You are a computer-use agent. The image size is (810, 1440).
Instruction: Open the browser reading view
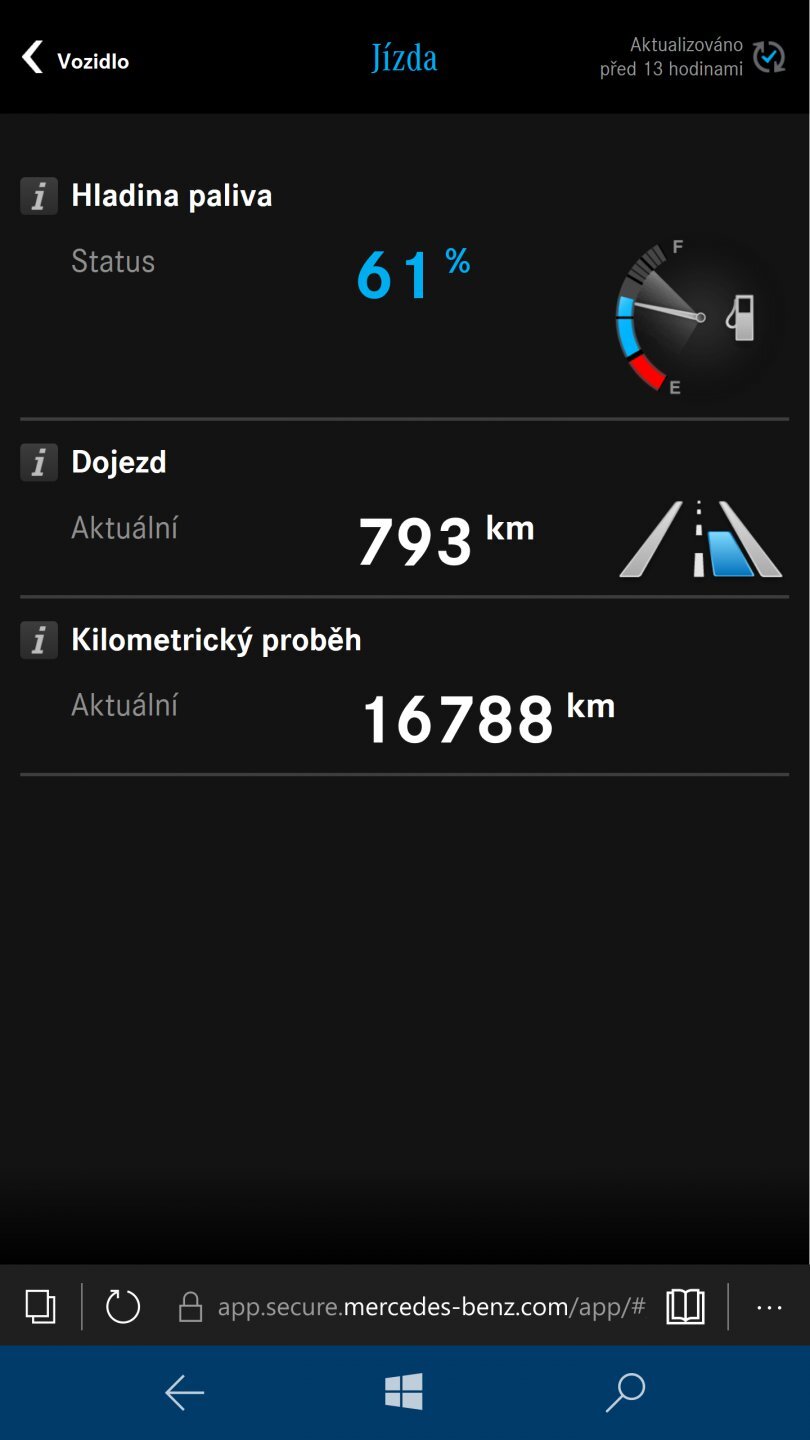[685, 1306]
